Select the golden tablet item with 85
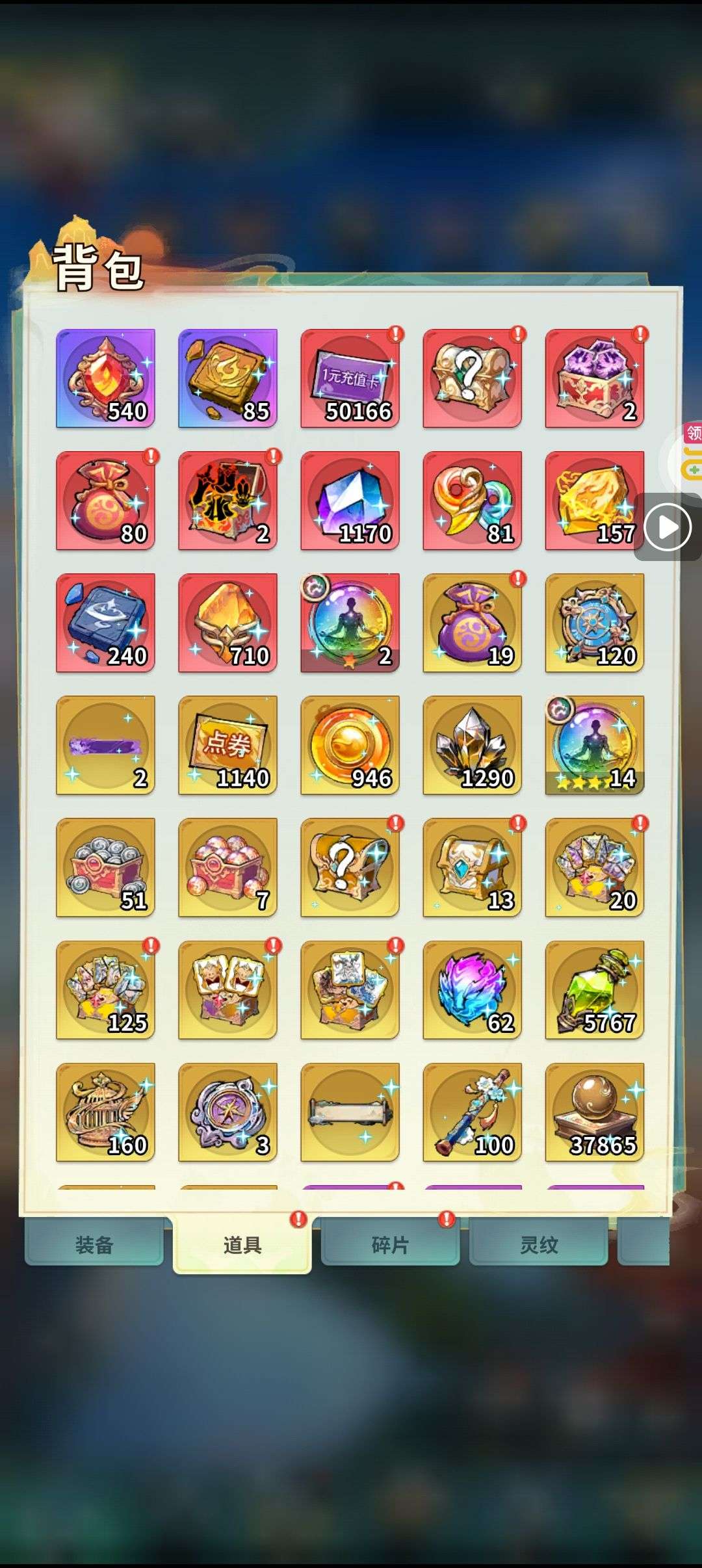 tap(227, 378)
